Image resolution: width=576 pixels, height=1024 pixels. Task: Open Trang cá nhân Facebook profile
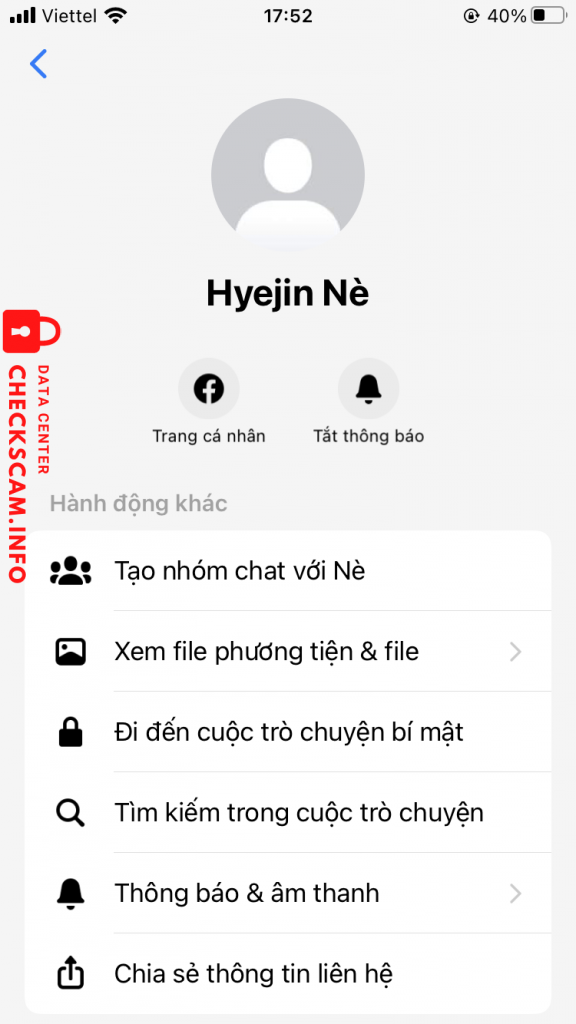(209, 389)
